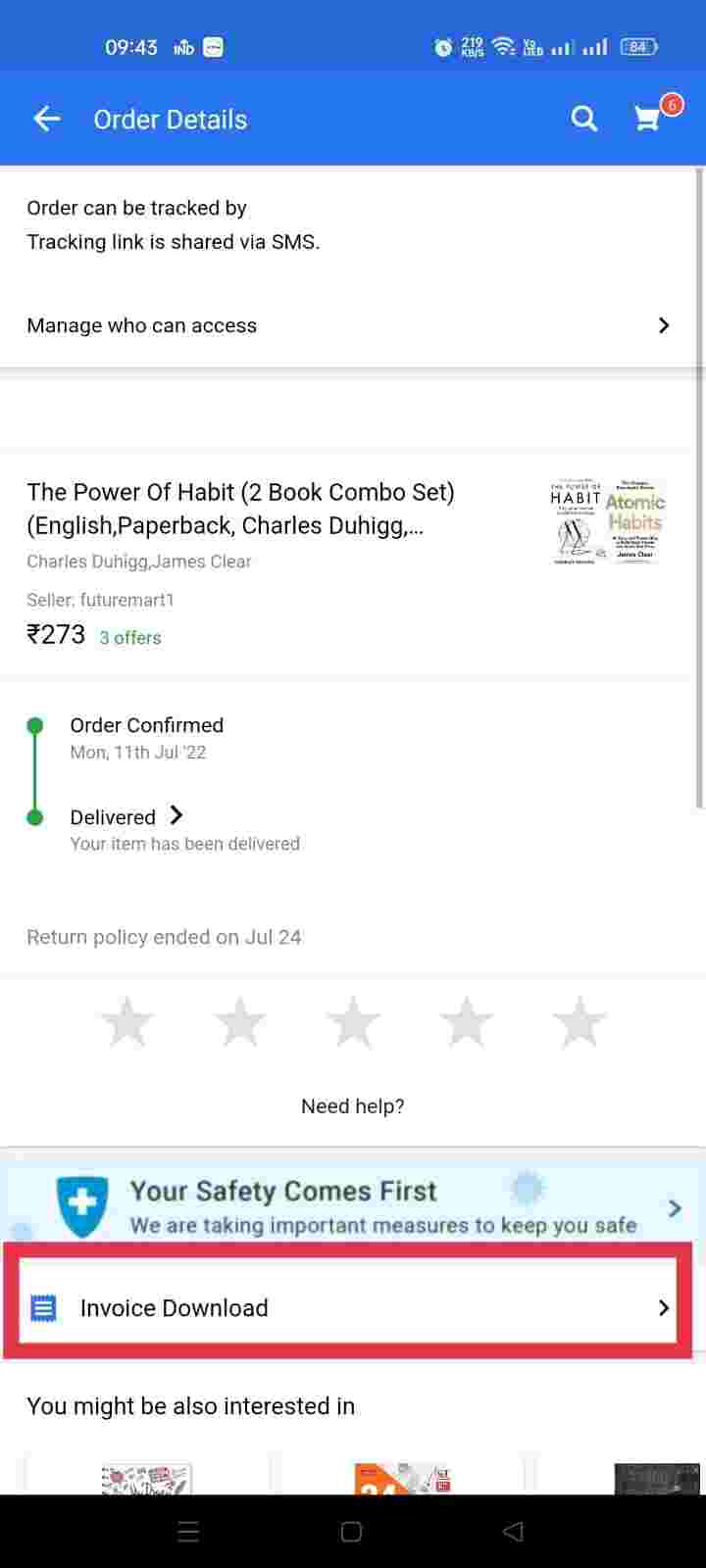Expand the Delivered status details
Image resolution: width=706 pixels, height=1568 pixels.
click(x=176, y=815)
